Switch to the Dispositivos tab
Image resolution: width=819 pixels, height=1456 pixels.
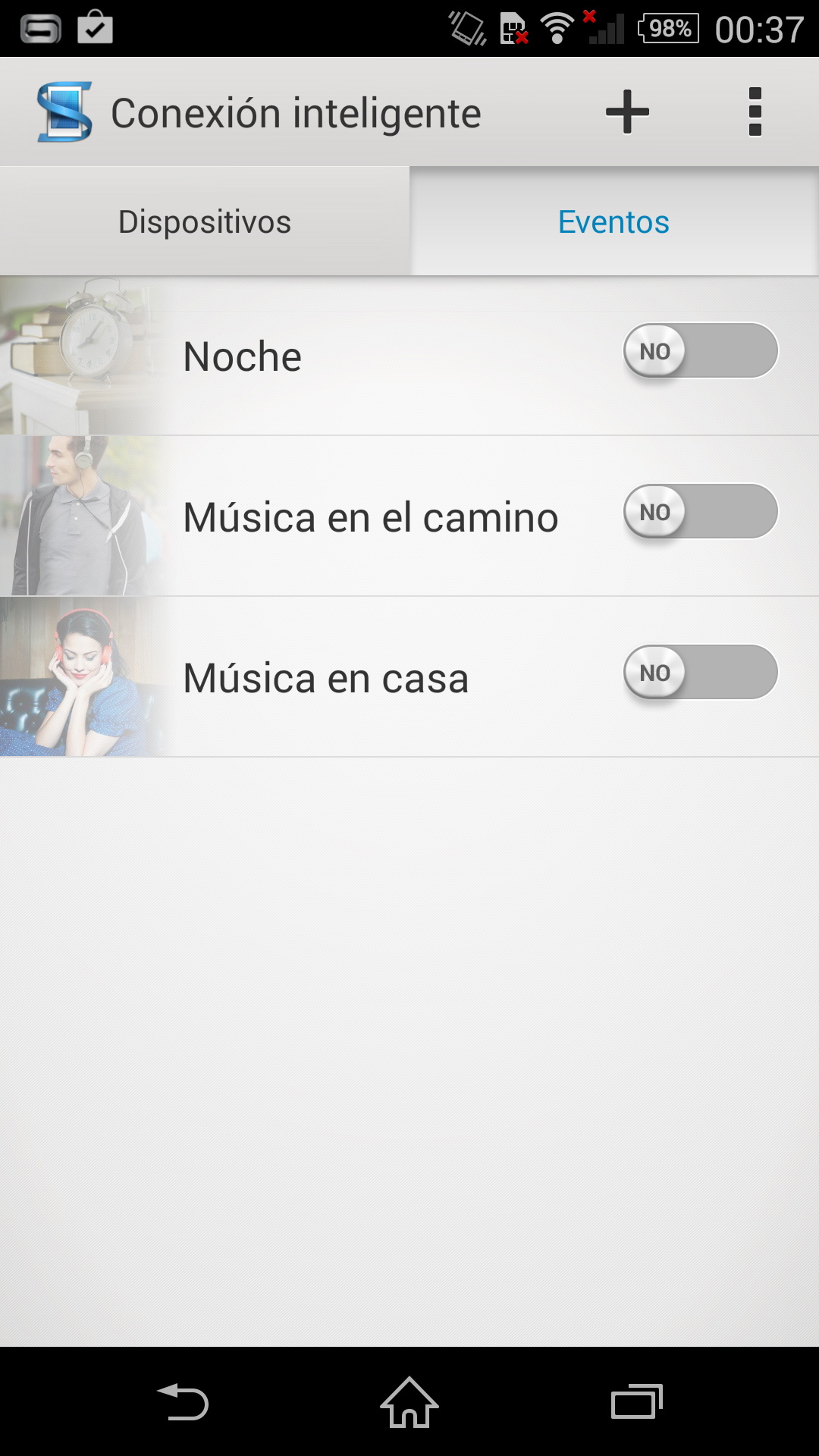pos(205,222)
